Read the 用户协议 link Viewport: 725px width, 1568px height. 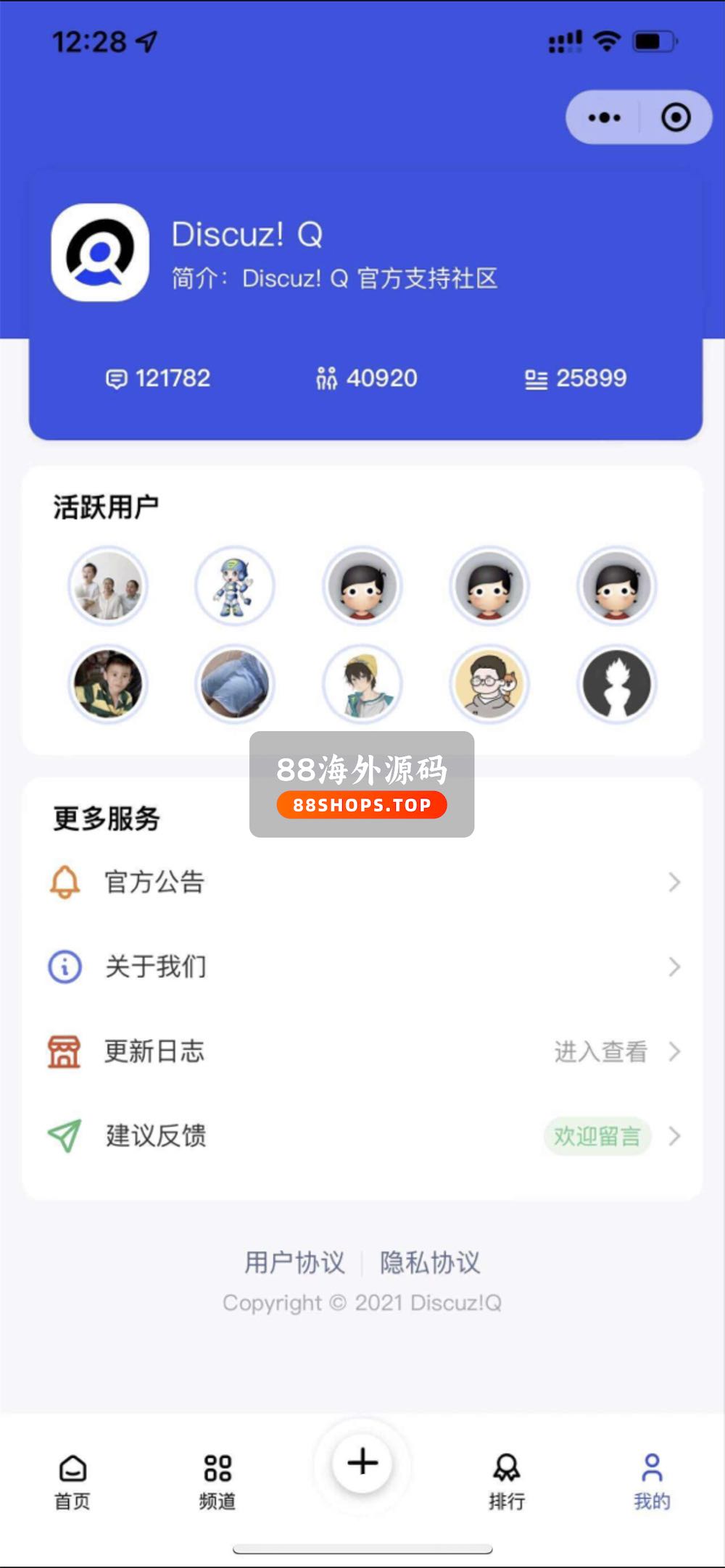pos(294,1262)
